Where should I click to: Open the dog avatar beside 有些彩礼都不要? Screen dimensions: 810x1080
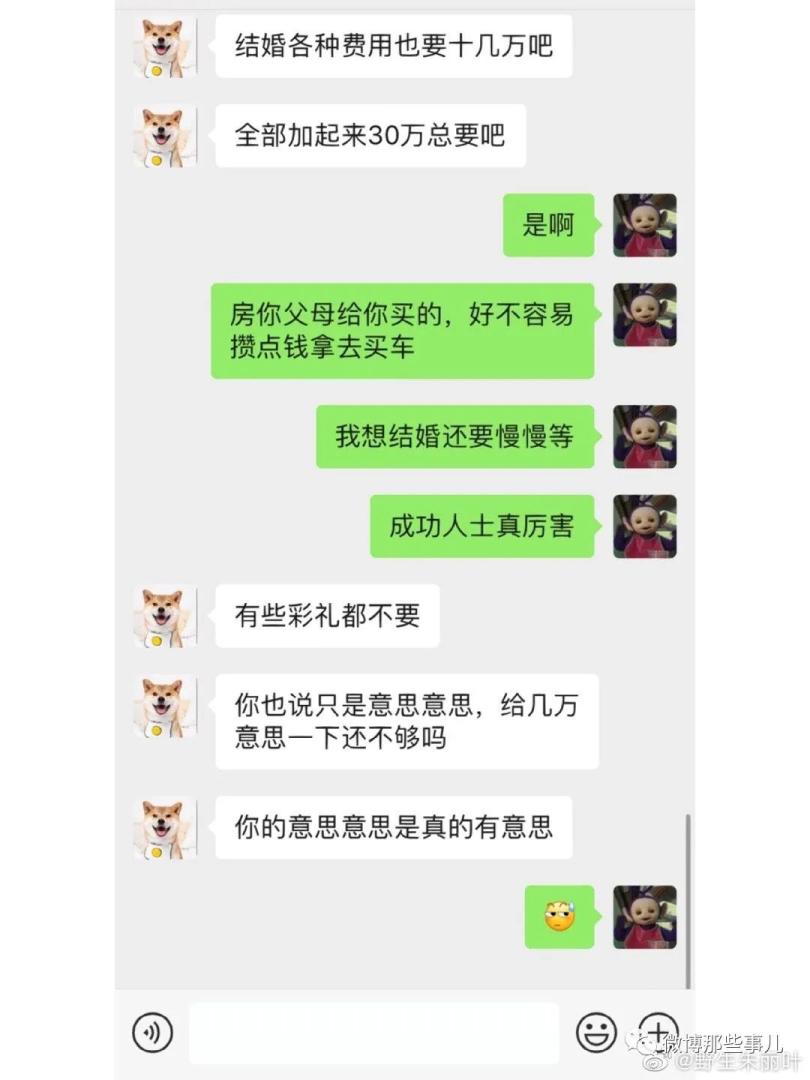point(165,616)
